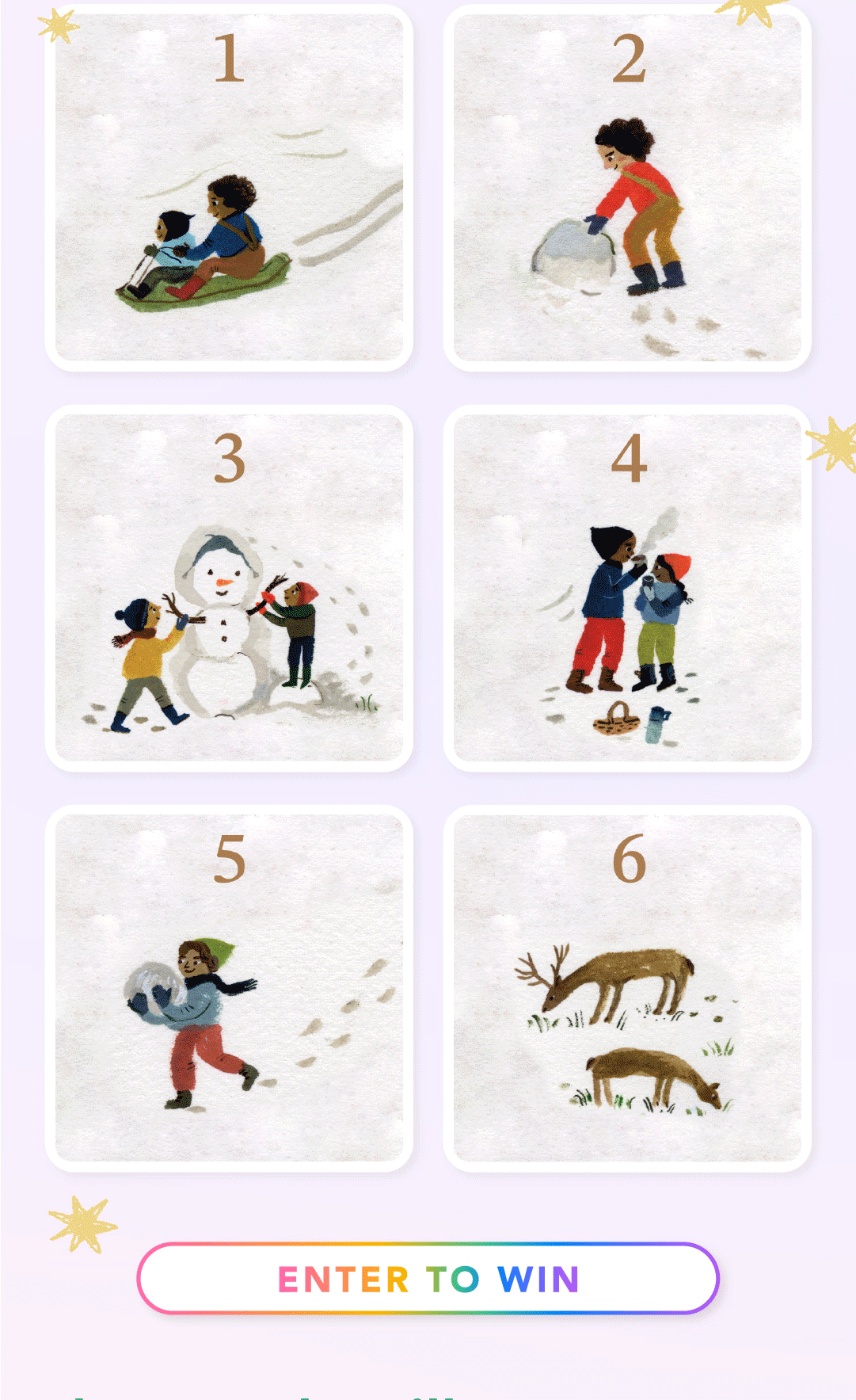Select card 1 with kids sledding
This screenshot has height=1400, width=856.
tap(229, 189)
